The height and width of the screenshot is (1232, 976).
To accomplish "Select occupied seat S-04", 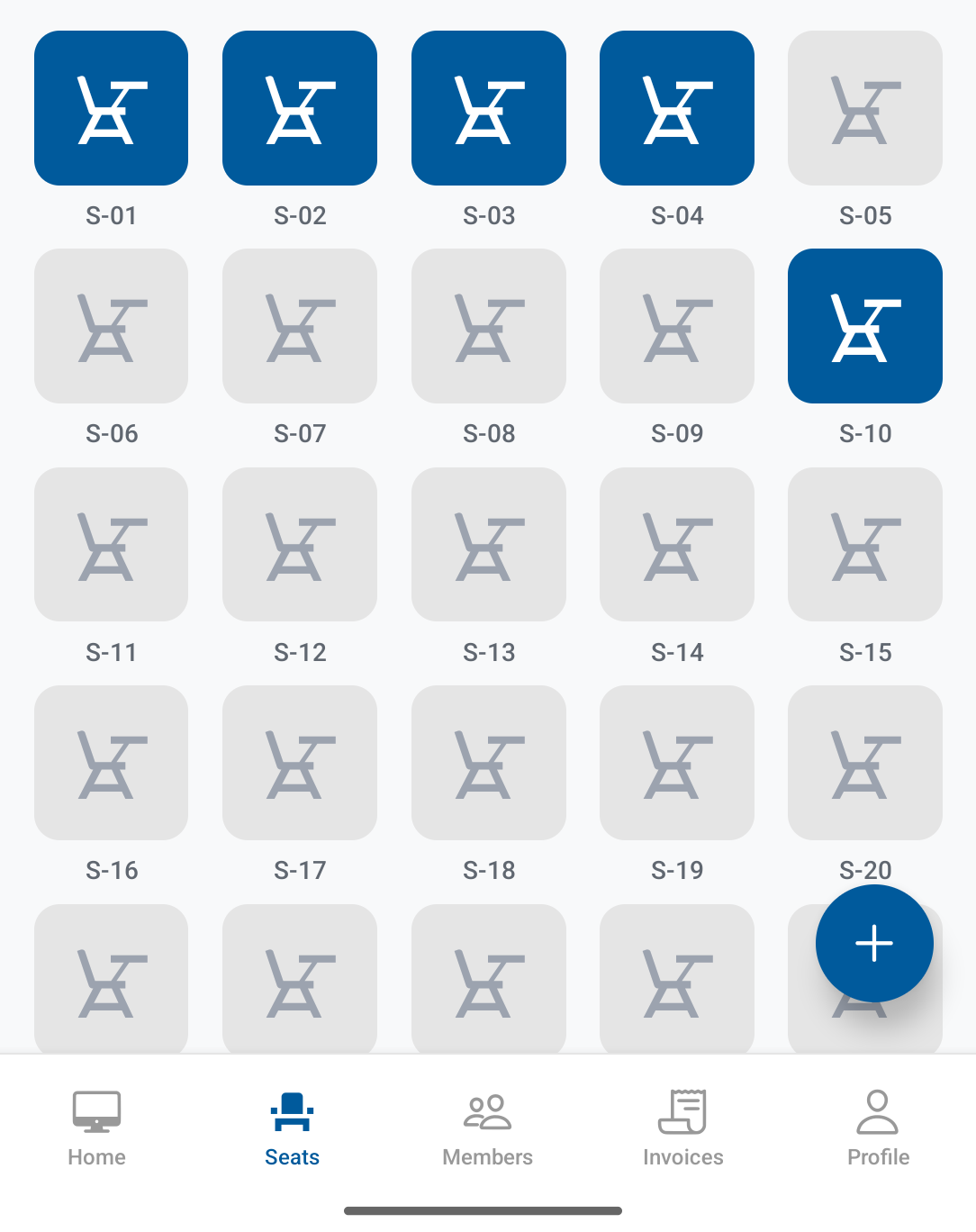I will pyautogui.click(x=676, y=107).
